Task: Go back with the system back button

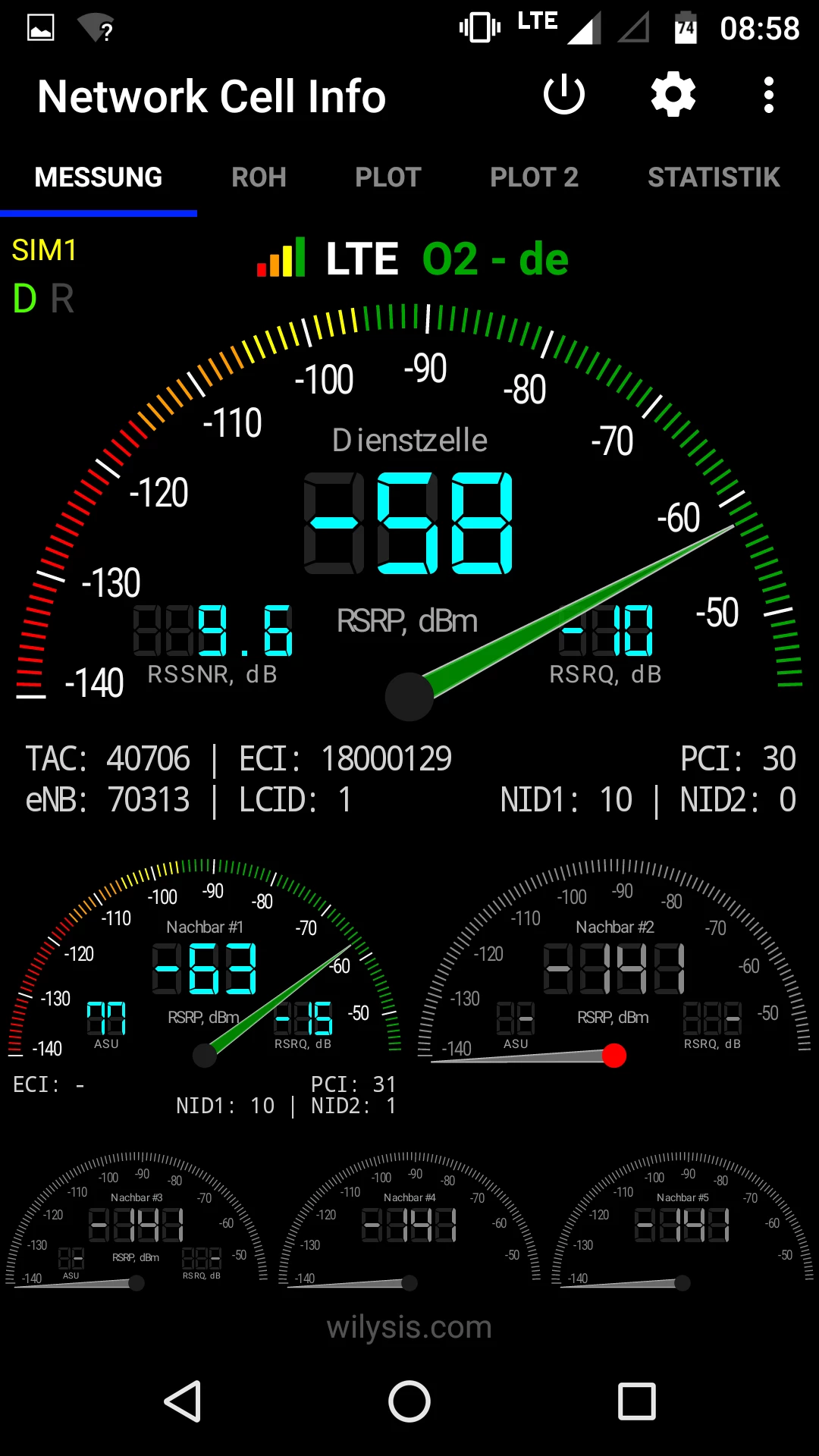Action: [183, 1401]
